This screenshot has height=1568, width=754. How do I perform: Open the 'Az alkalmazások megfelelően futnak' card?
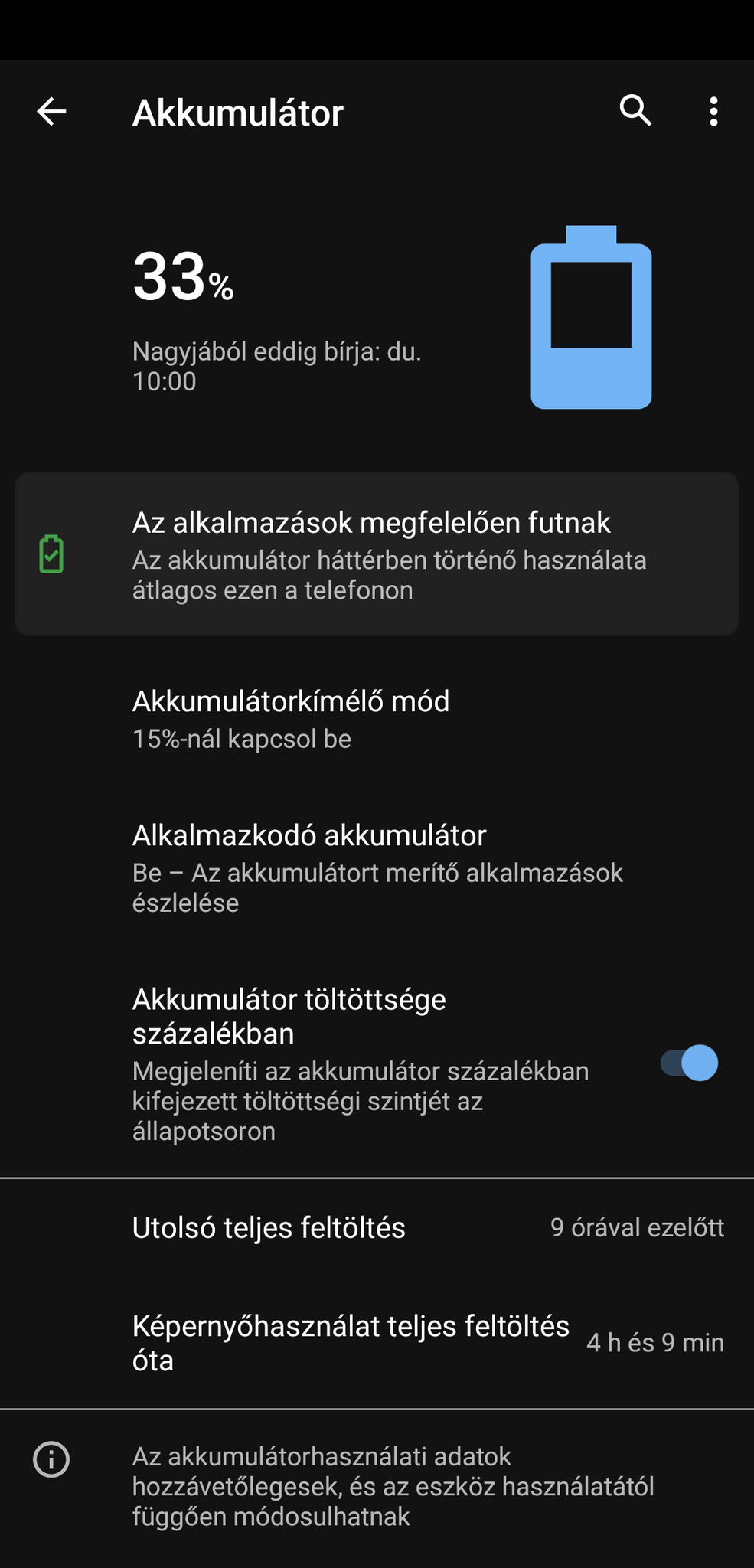pos(377,554)
